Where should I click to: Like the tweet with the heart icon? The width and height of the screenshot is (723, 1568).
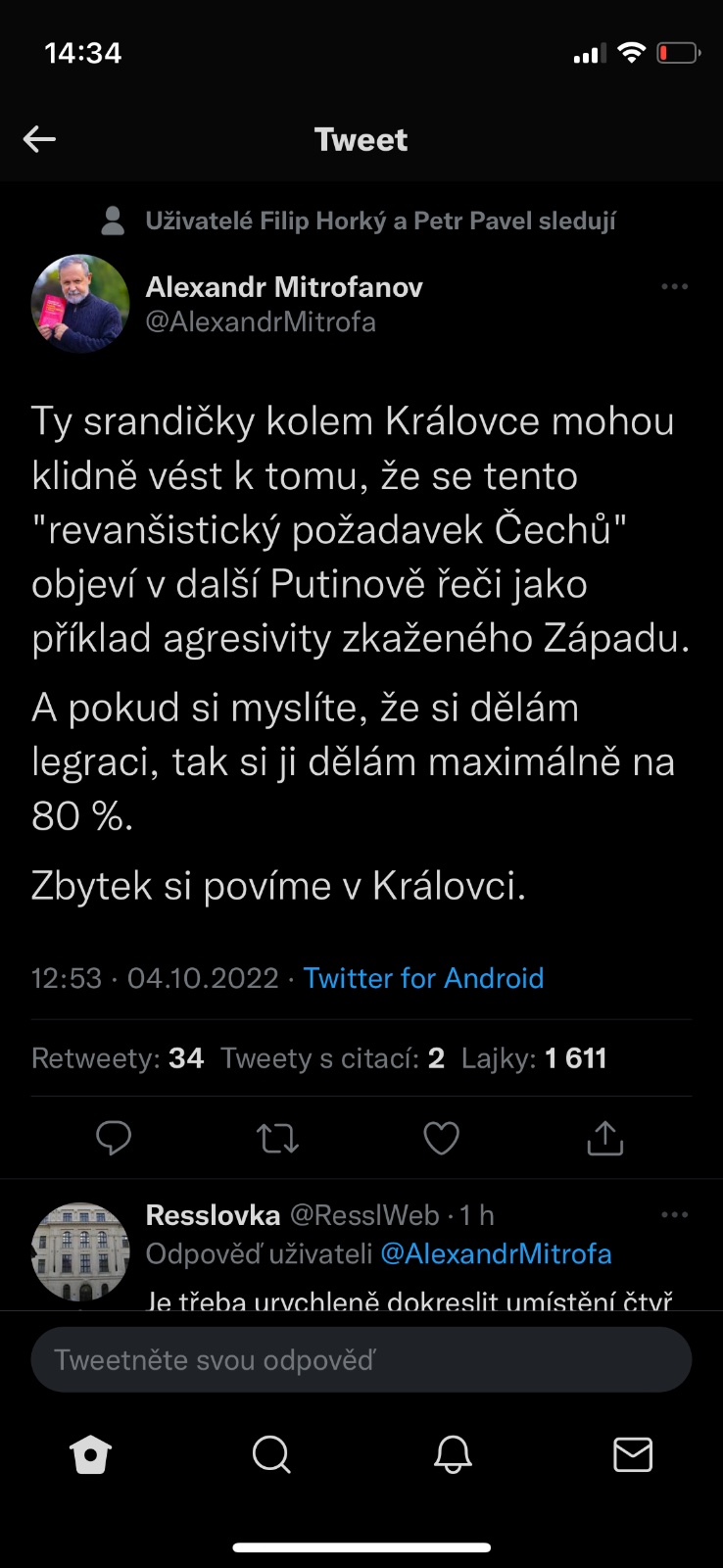(441, 1138)
